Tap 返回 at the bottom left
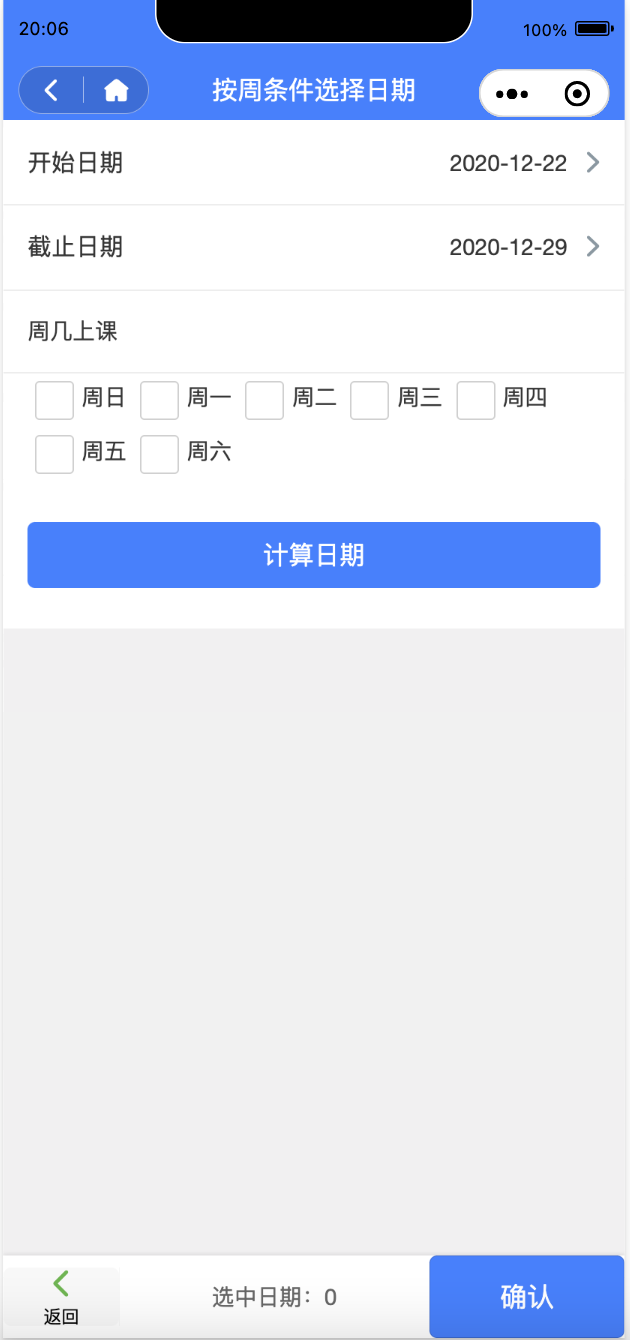This screenshot has height=1340, width=630. click(x=61, y=1298)
